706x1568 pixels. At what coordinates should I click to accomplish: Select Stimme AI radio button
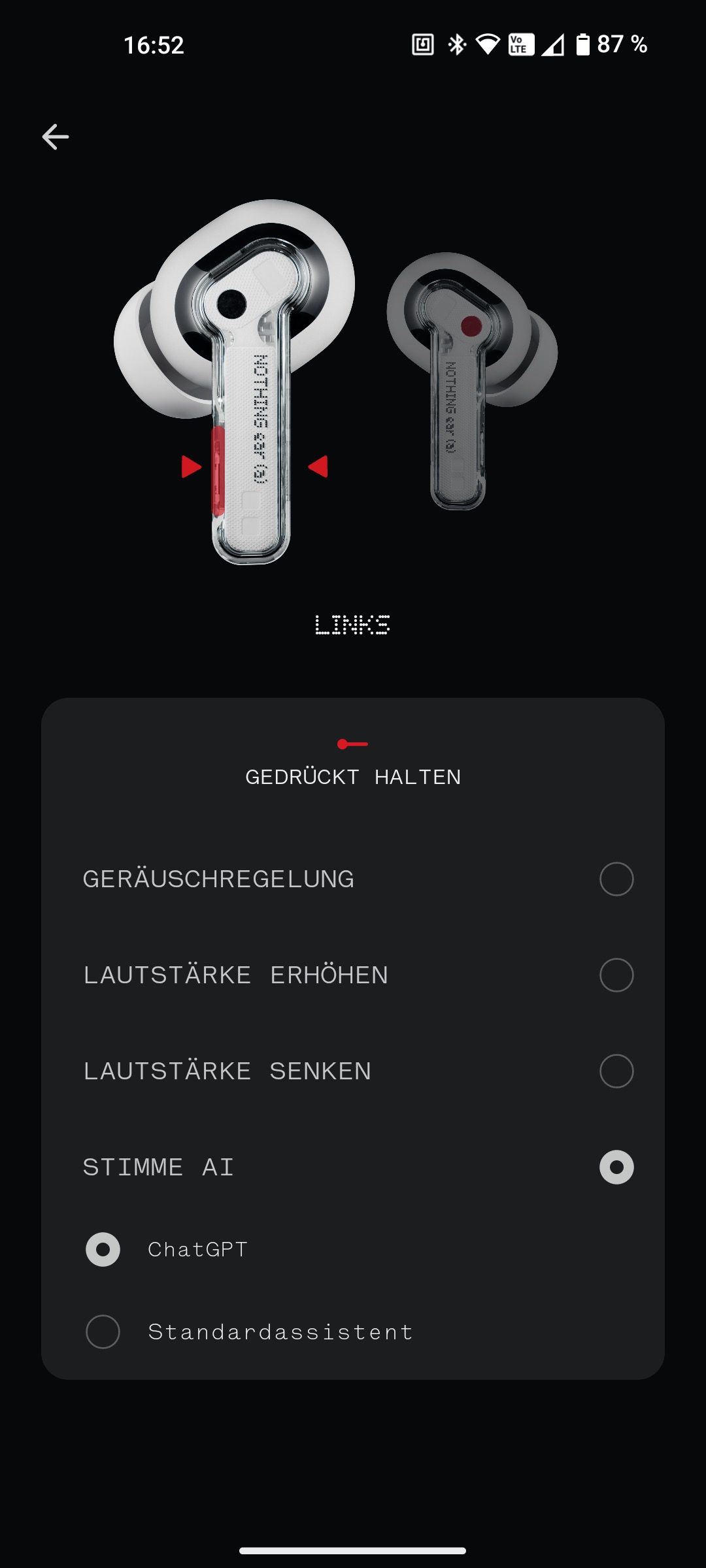coord(616,1167)
